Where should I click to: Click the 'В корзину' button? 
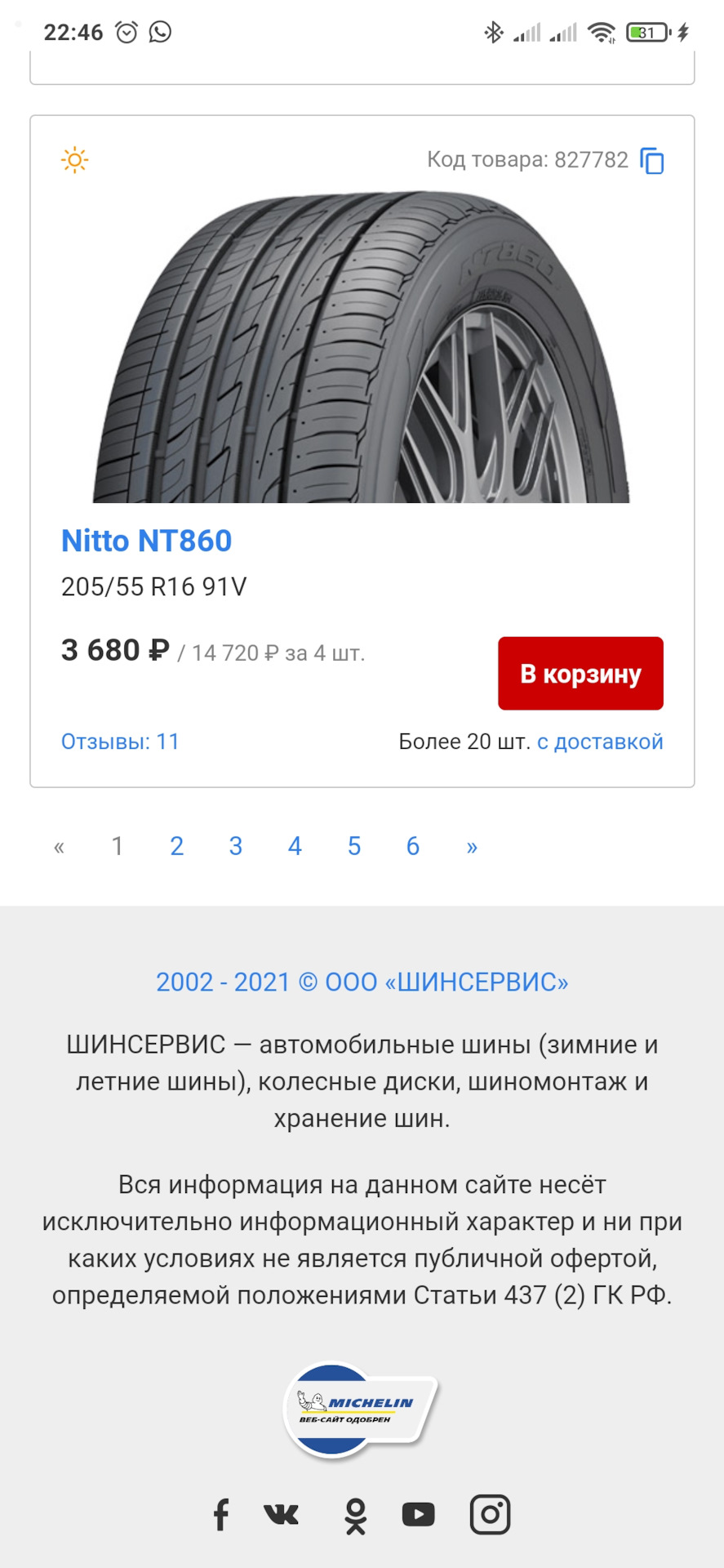point(580,673)
